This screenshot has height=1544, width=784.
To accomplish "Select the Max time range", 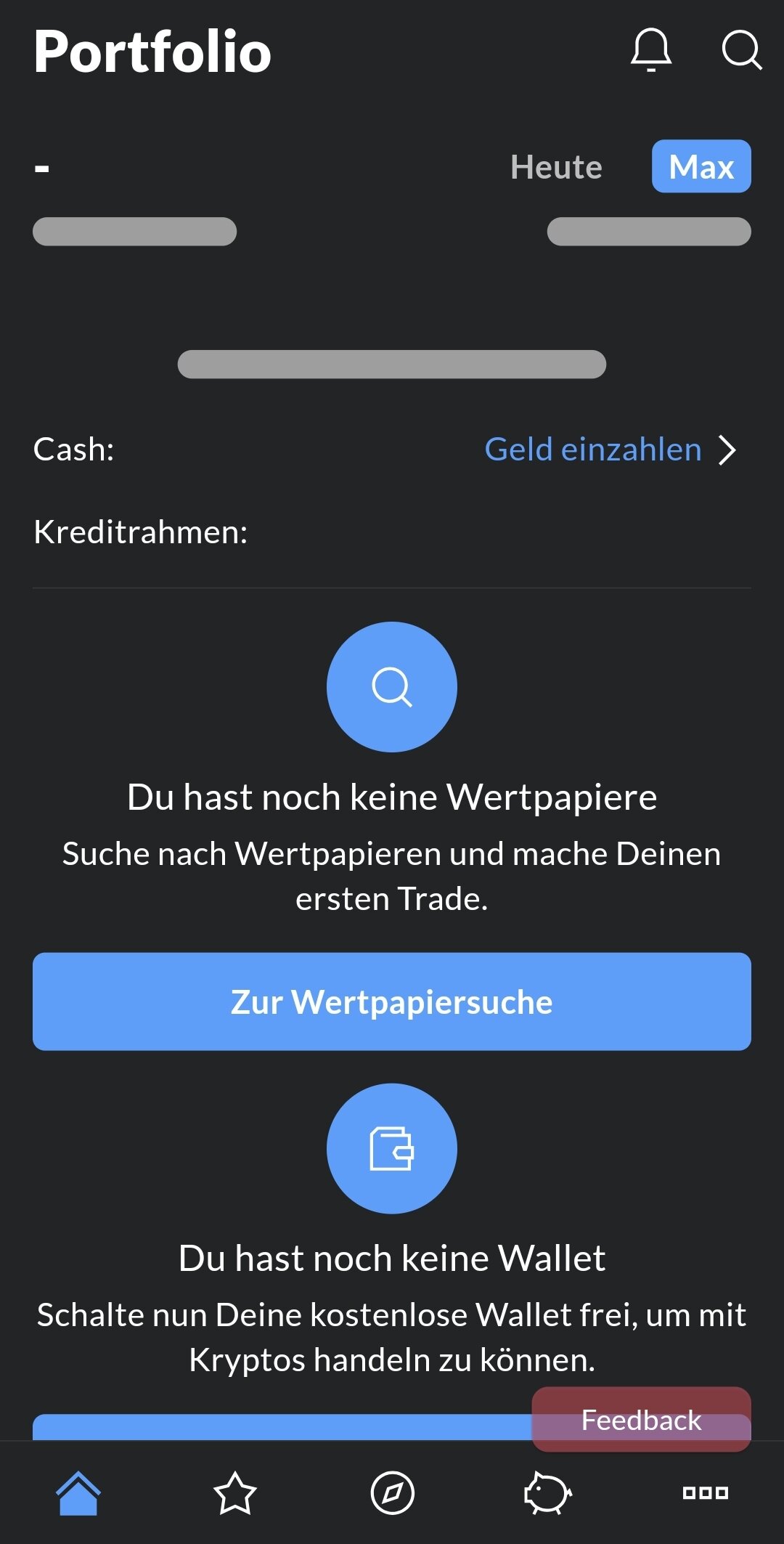I will point(701,166).
